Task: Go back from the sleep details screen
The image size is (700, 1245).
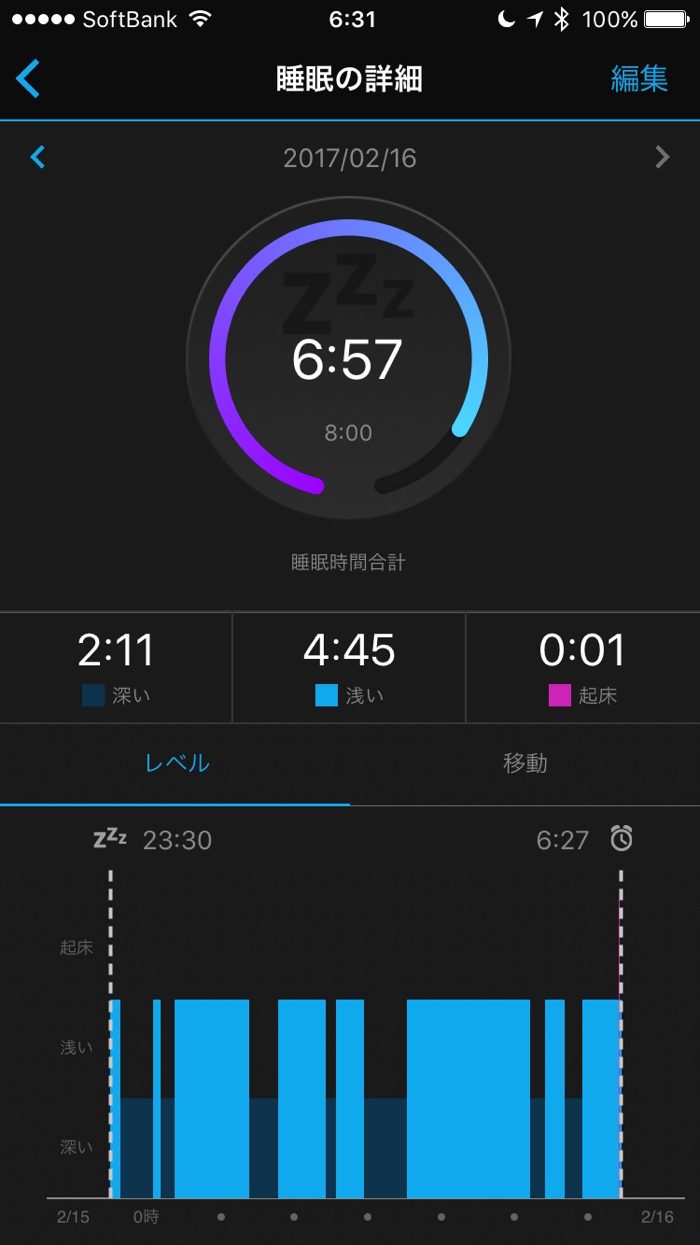Action: point(29,79)
